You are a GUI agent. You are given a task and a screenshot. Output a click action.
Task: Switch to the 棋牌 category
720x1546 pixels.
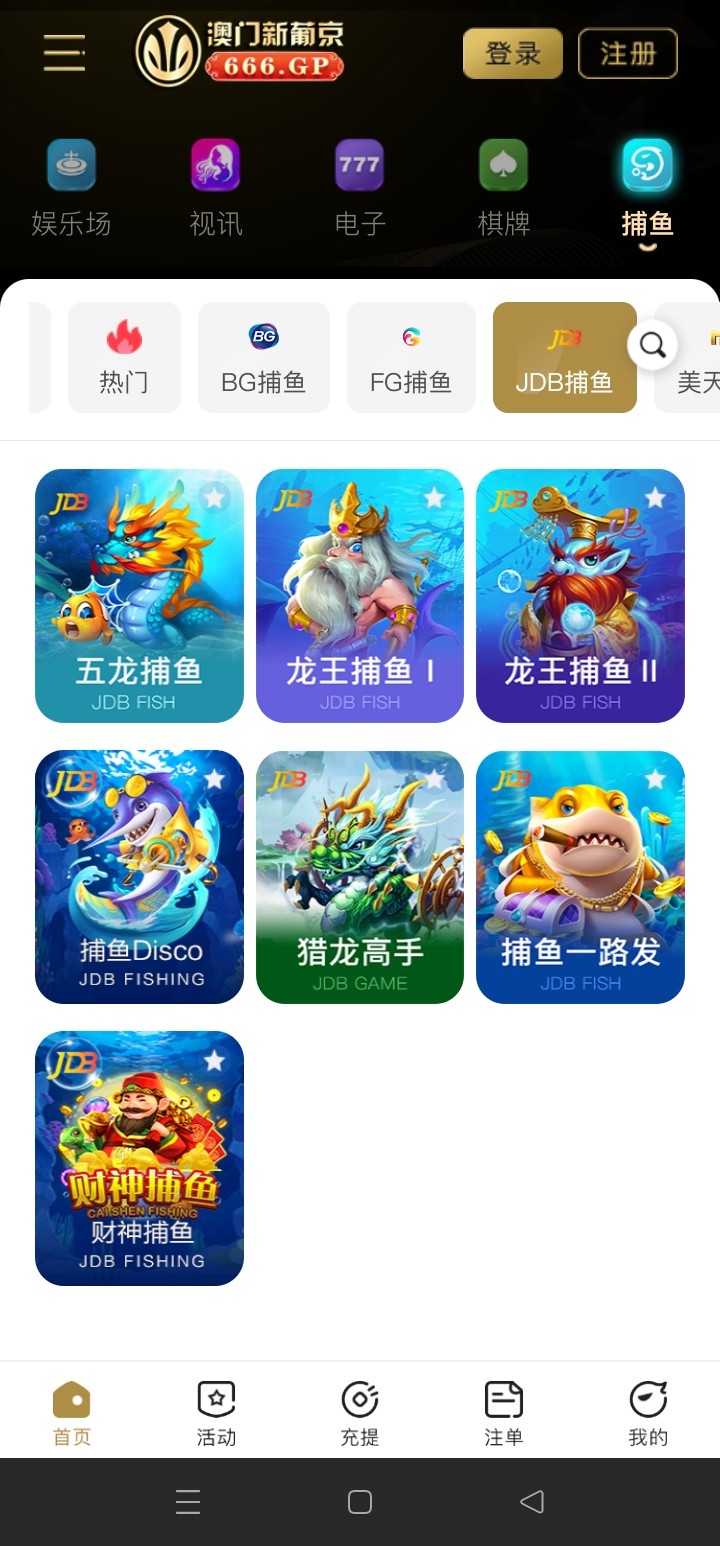(503, 188)
